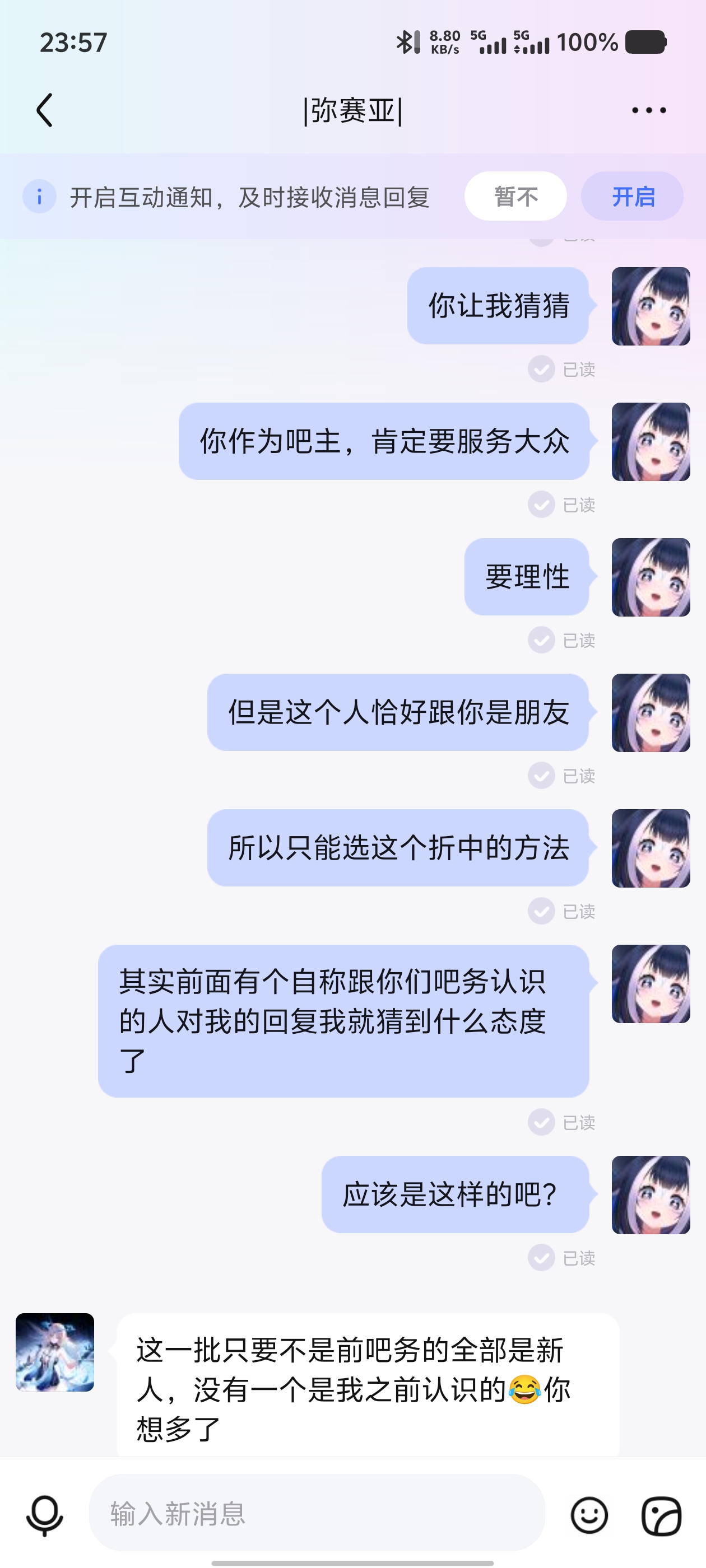This screenshot has height=1568, width=706.
Task: Open the three-dot more options menu
Action: (x=648, y=110)
